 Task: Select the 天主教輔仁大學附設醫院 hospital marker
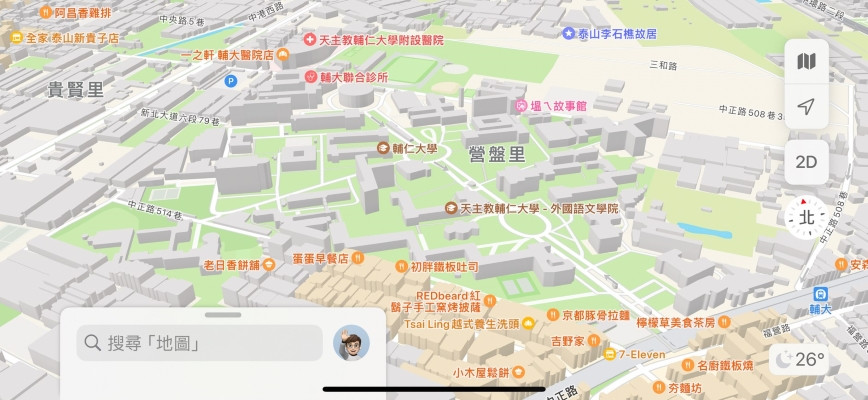pos(310,40)
